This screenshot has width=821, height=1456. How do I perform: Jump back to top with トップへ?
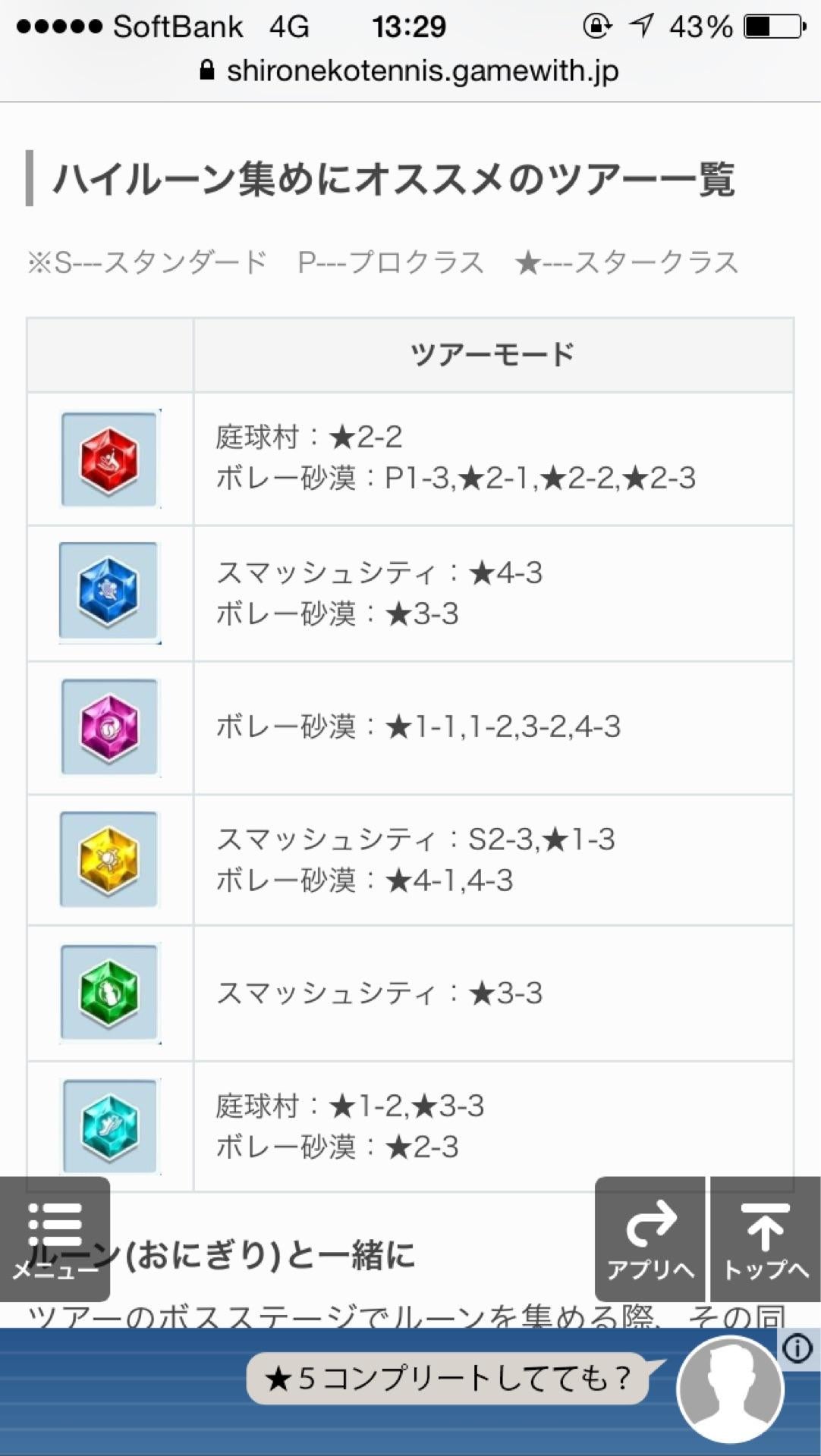[x=765, y=1239]
